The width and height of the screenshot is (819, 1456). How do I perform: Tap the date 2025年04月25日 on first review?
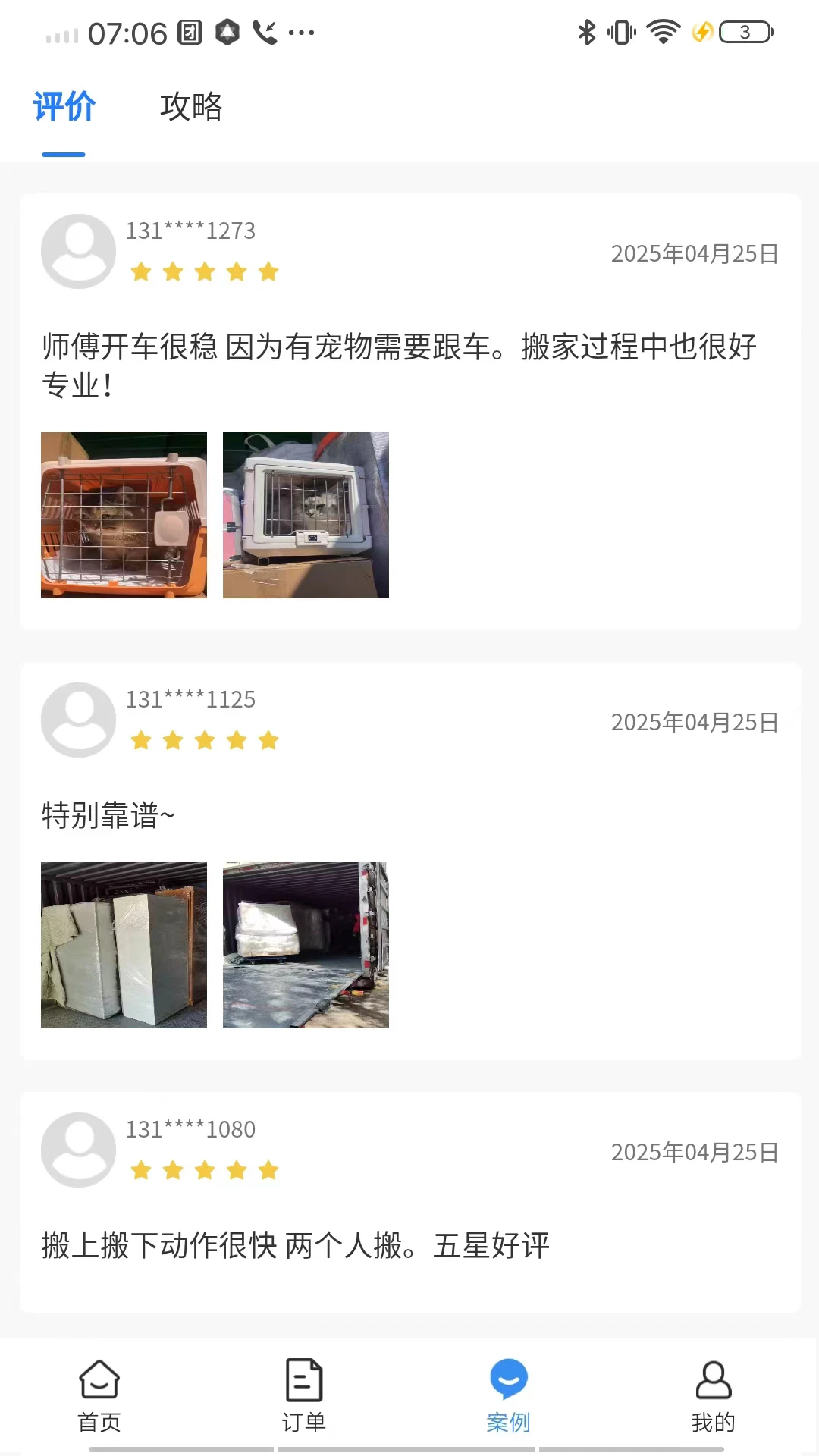[x=694, y=255]
